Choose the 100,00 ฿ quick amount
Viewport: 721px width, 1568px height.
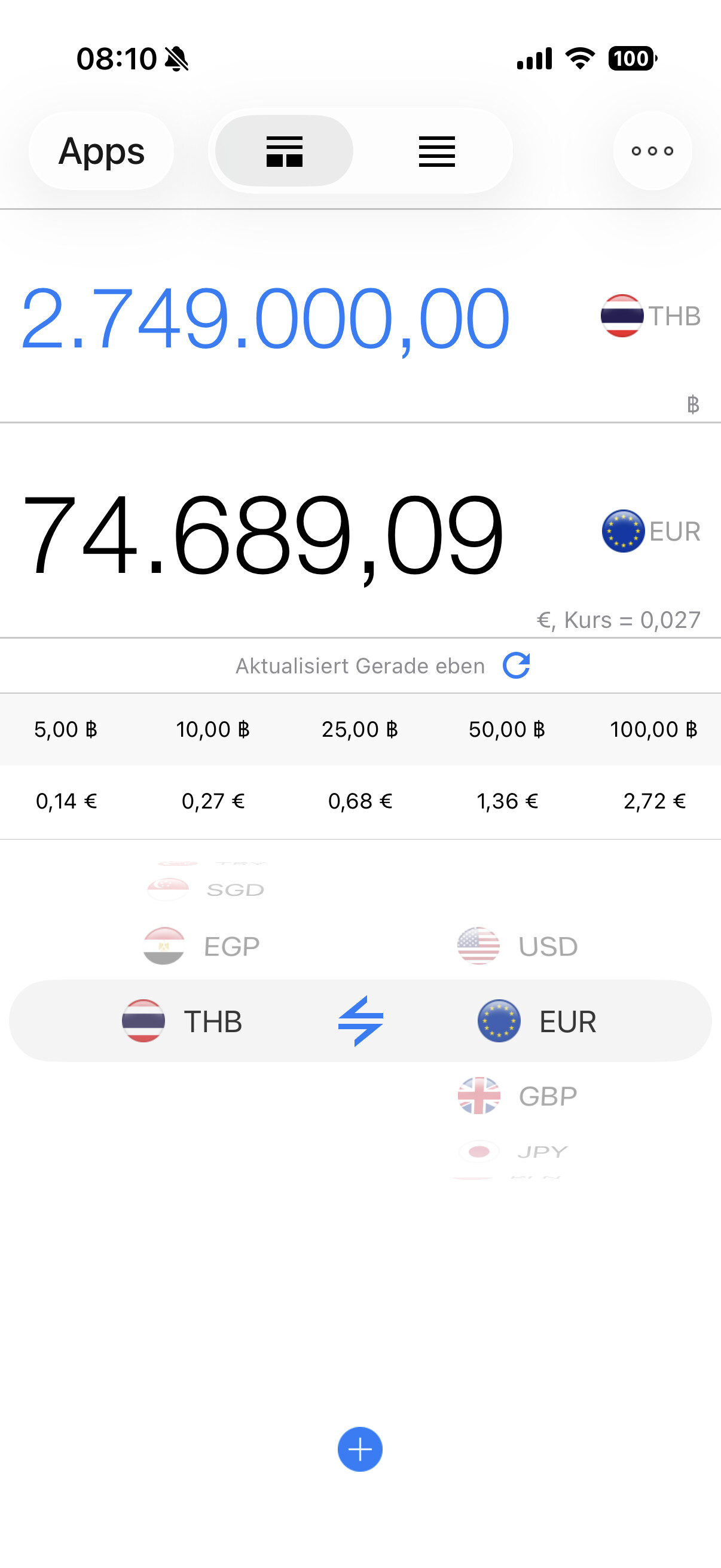[653, 729]
